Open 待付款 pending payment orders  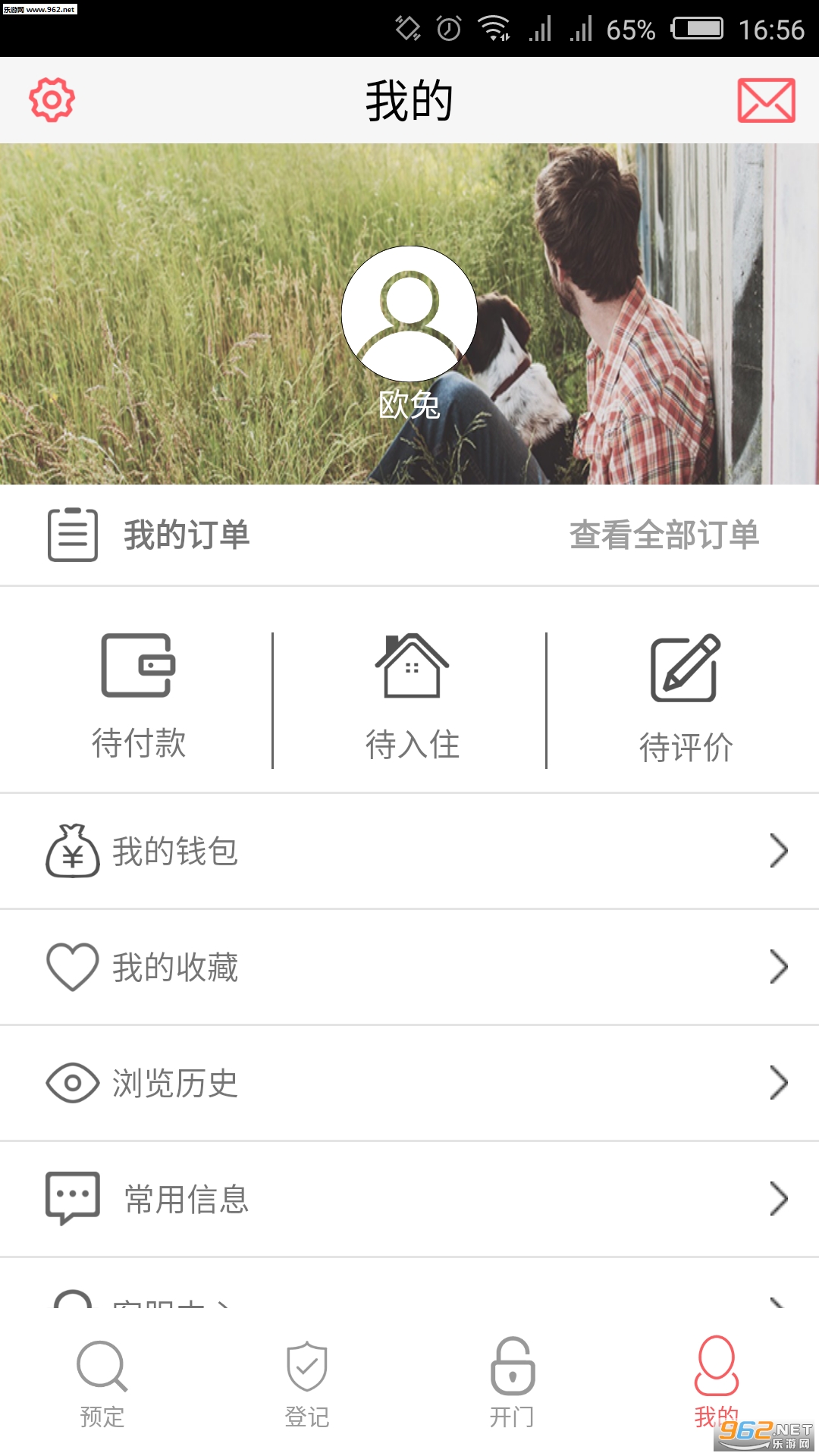point(139,698)
